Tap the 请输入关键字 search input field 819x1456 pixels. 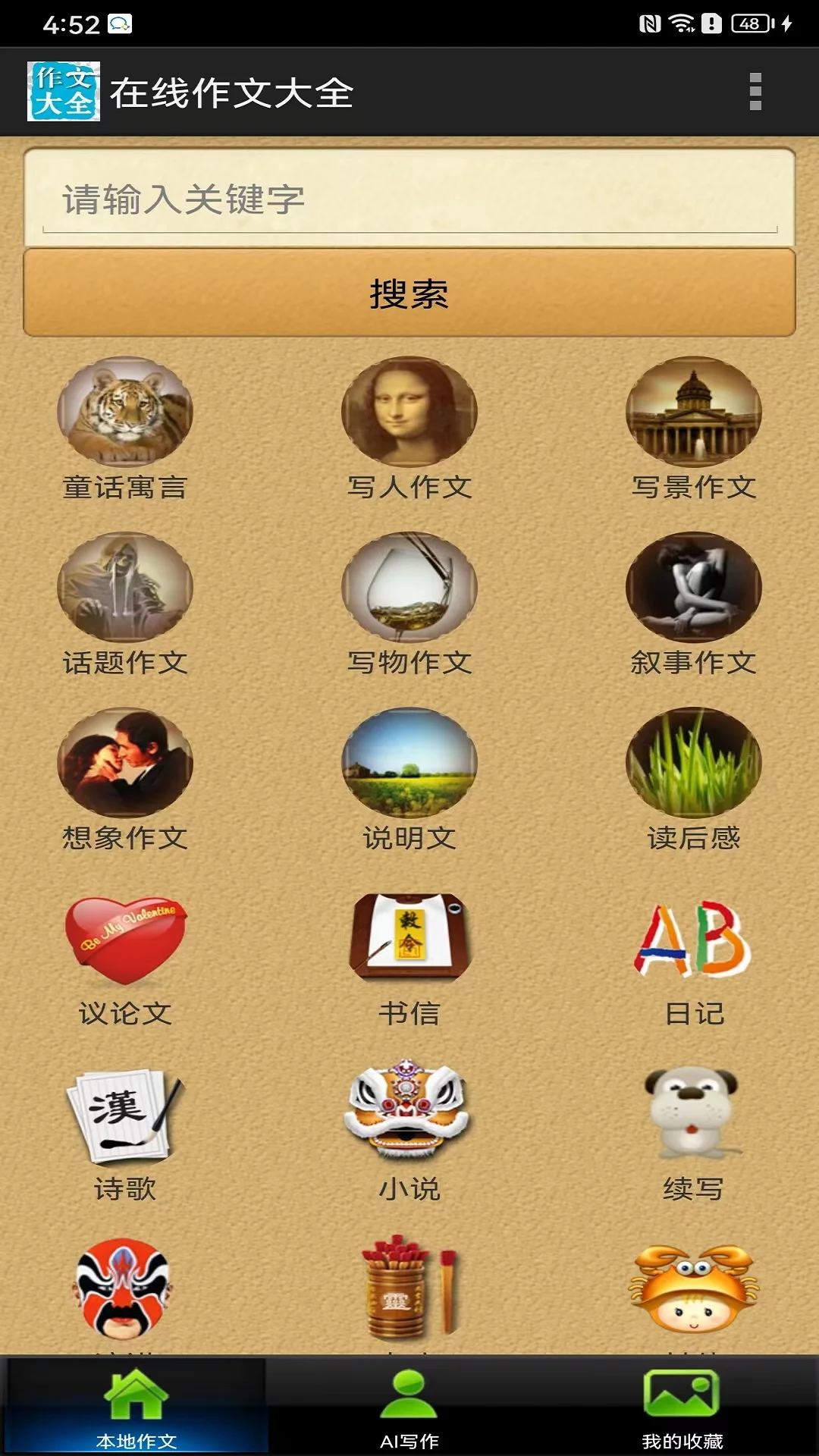(x=409, y=198)
